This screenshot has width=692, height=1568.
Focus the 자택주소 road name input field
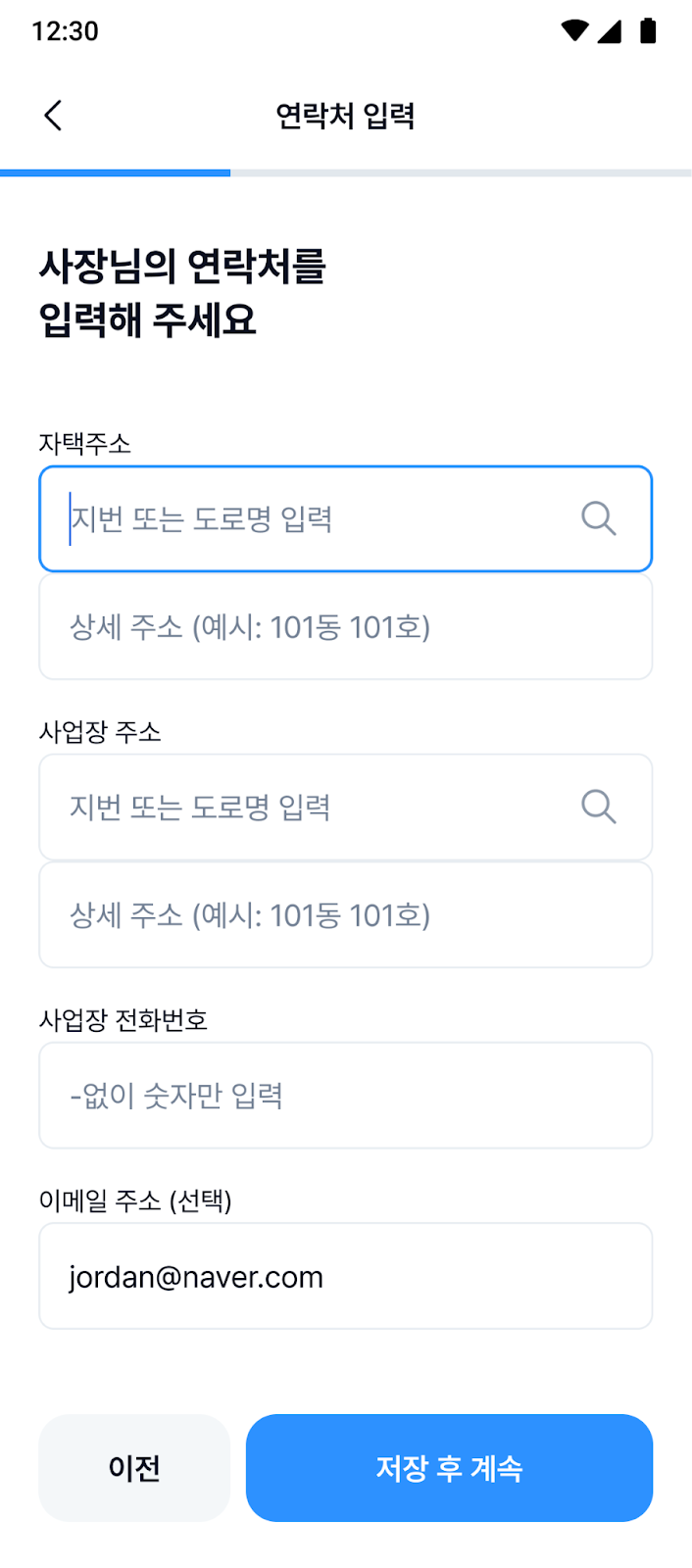coord(345,518)
